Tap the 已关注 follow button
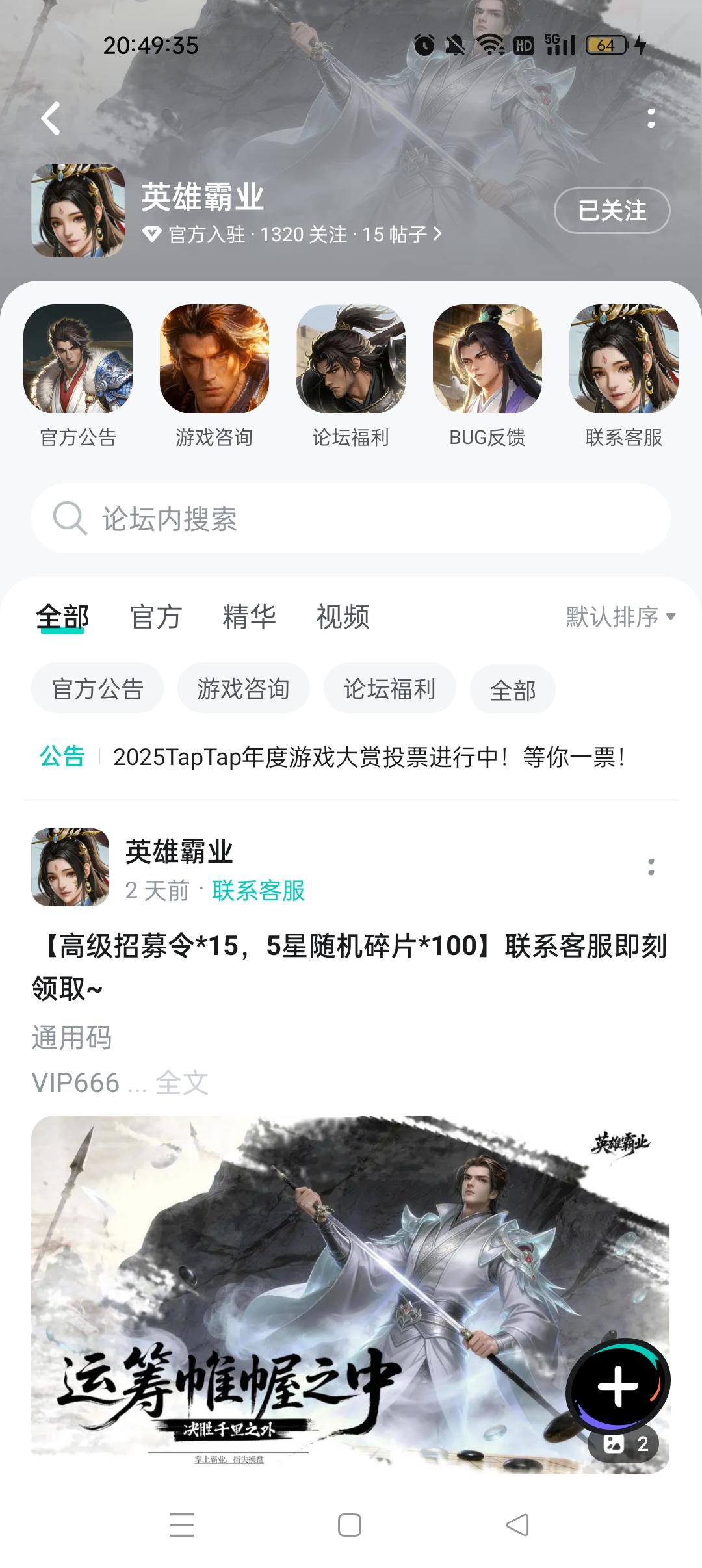This screenshot has height=1568, width=702. (612, 211)
